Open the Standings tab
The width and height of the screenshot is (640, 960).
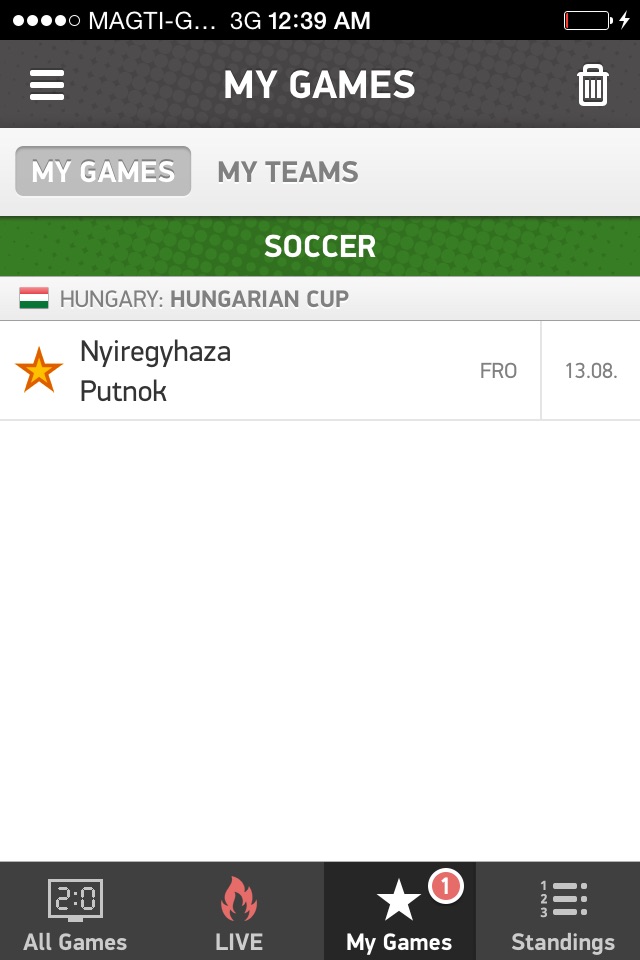(x=562, y=912)
